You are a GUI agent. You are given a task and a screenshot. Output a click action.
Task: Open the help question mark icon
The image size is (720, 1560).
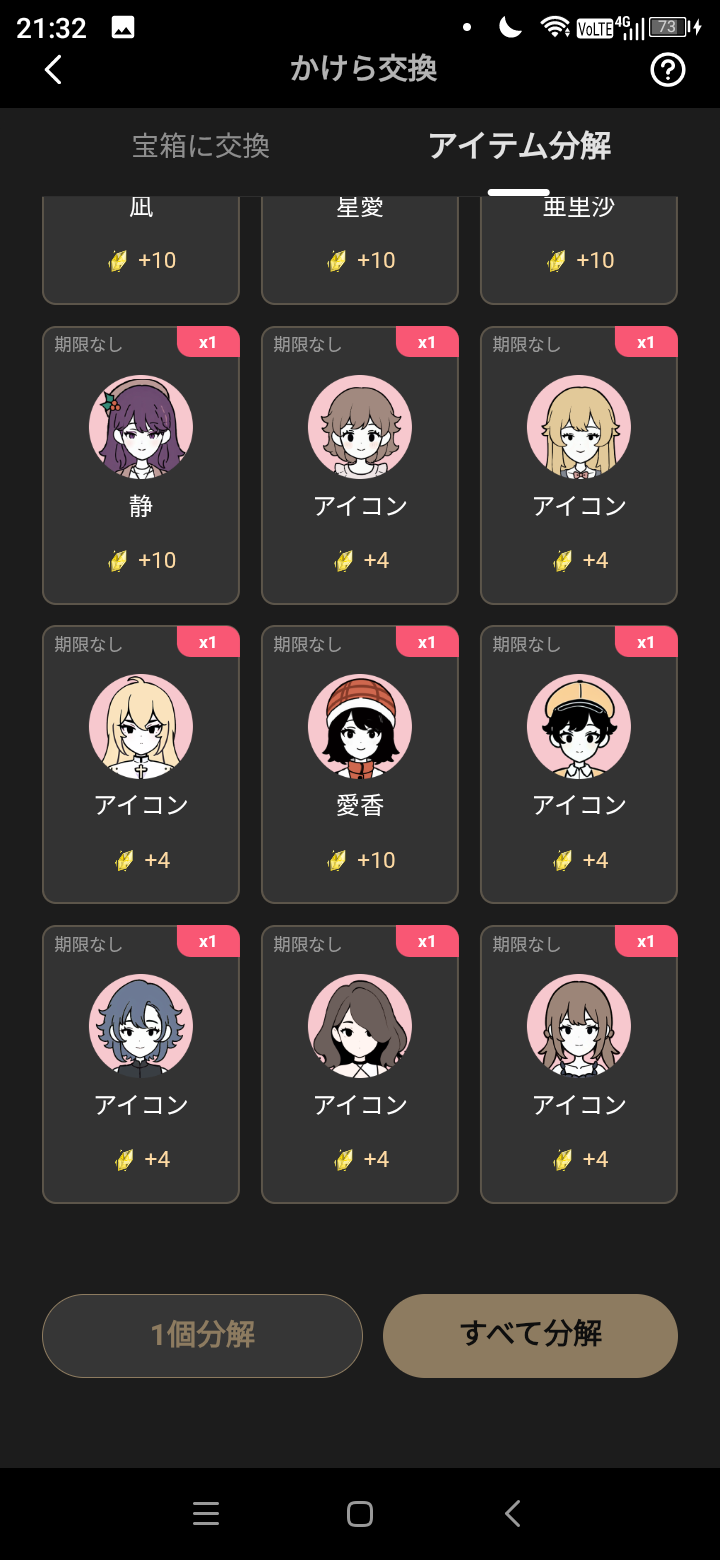tap(667, 69)
